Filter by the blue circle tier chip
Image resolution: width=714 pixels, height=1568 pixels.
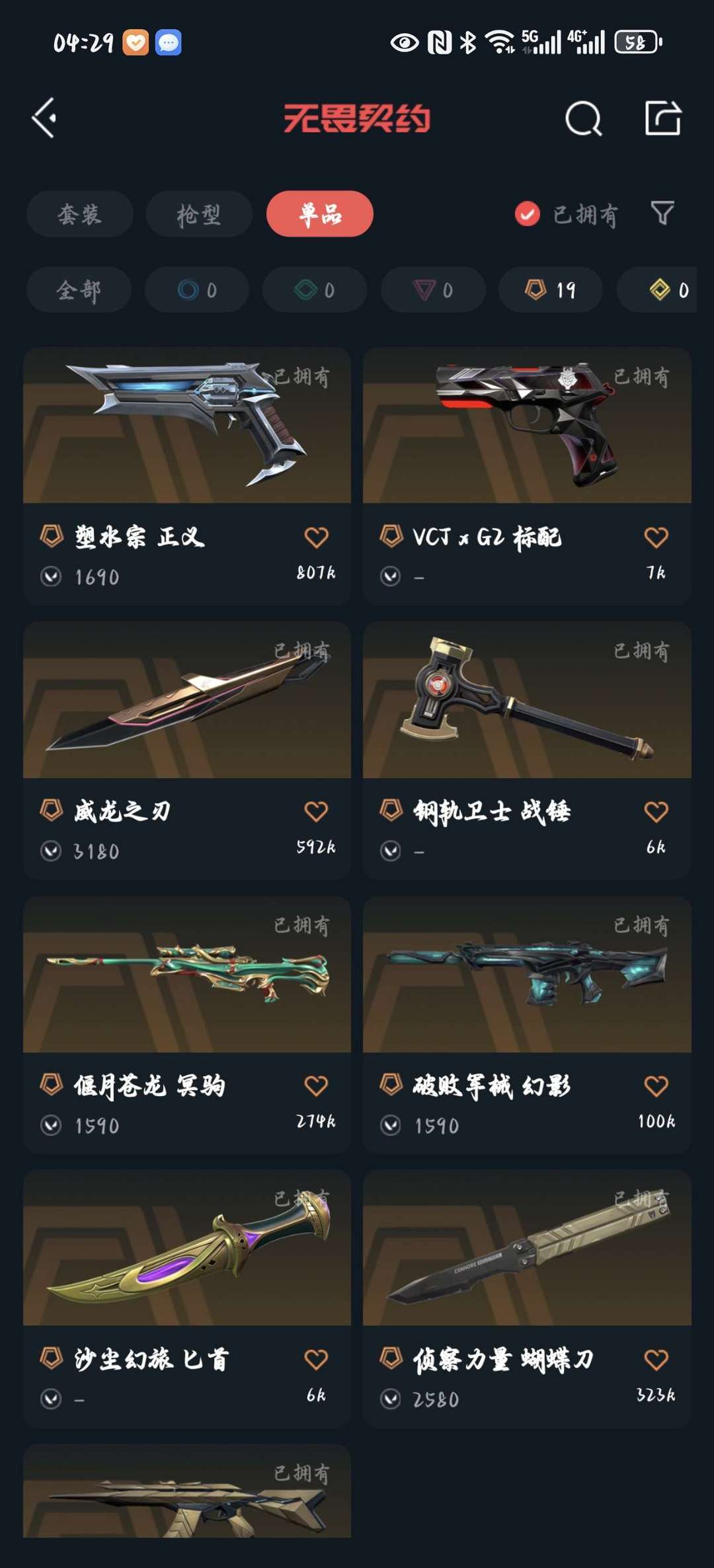pos(197,290)
